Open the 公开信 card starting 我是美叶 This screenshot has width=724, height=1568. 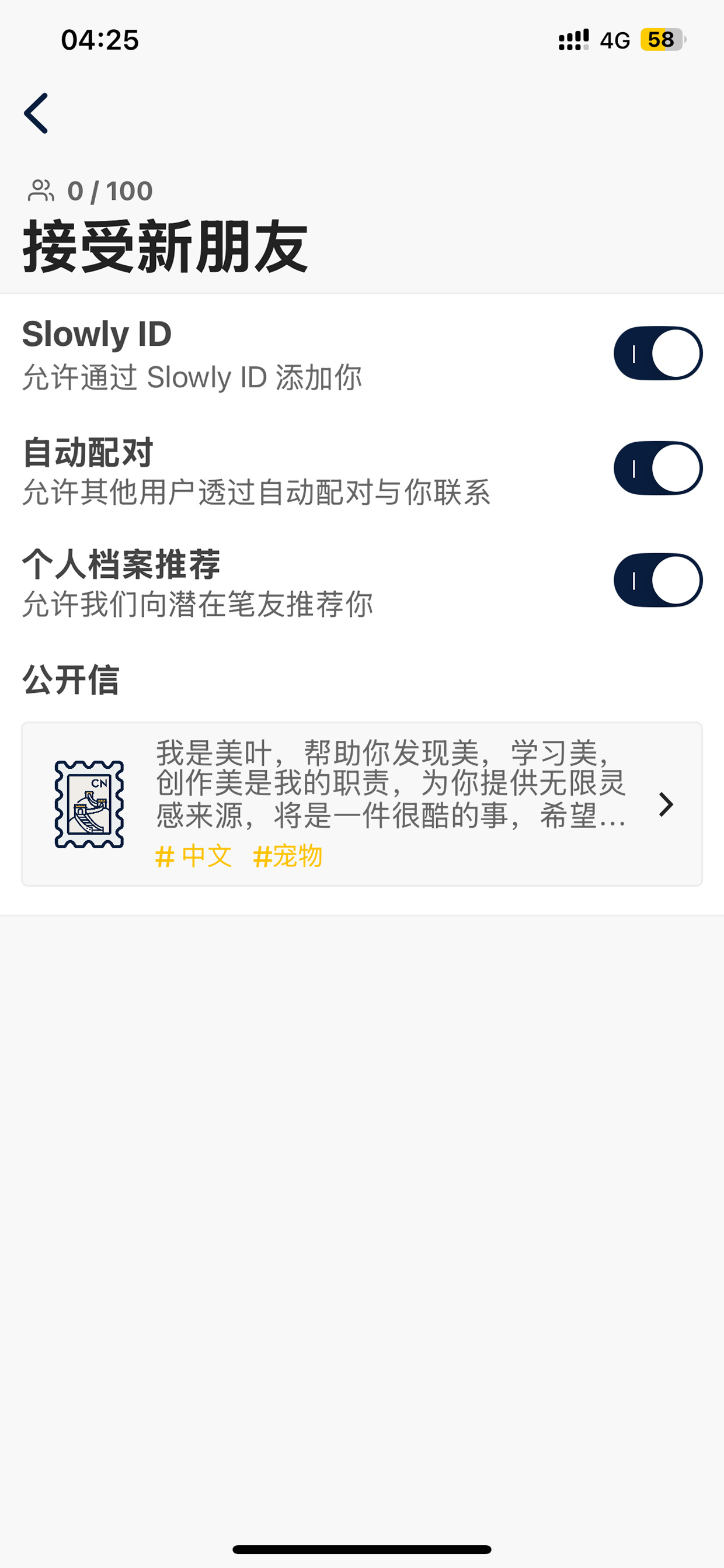tap(362, 804)
